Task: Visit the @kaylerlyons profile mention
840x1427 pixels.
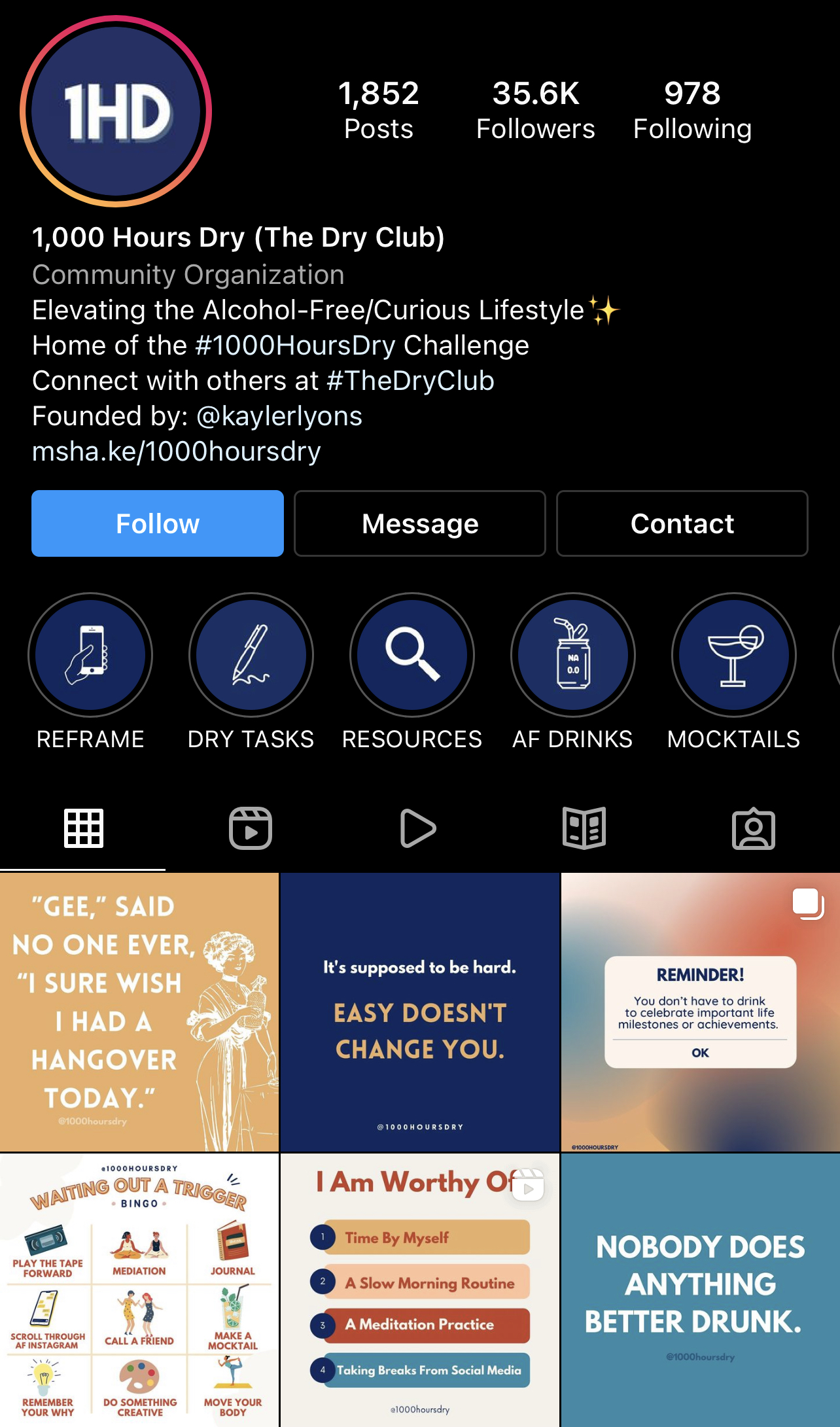Action: (279, 416)
